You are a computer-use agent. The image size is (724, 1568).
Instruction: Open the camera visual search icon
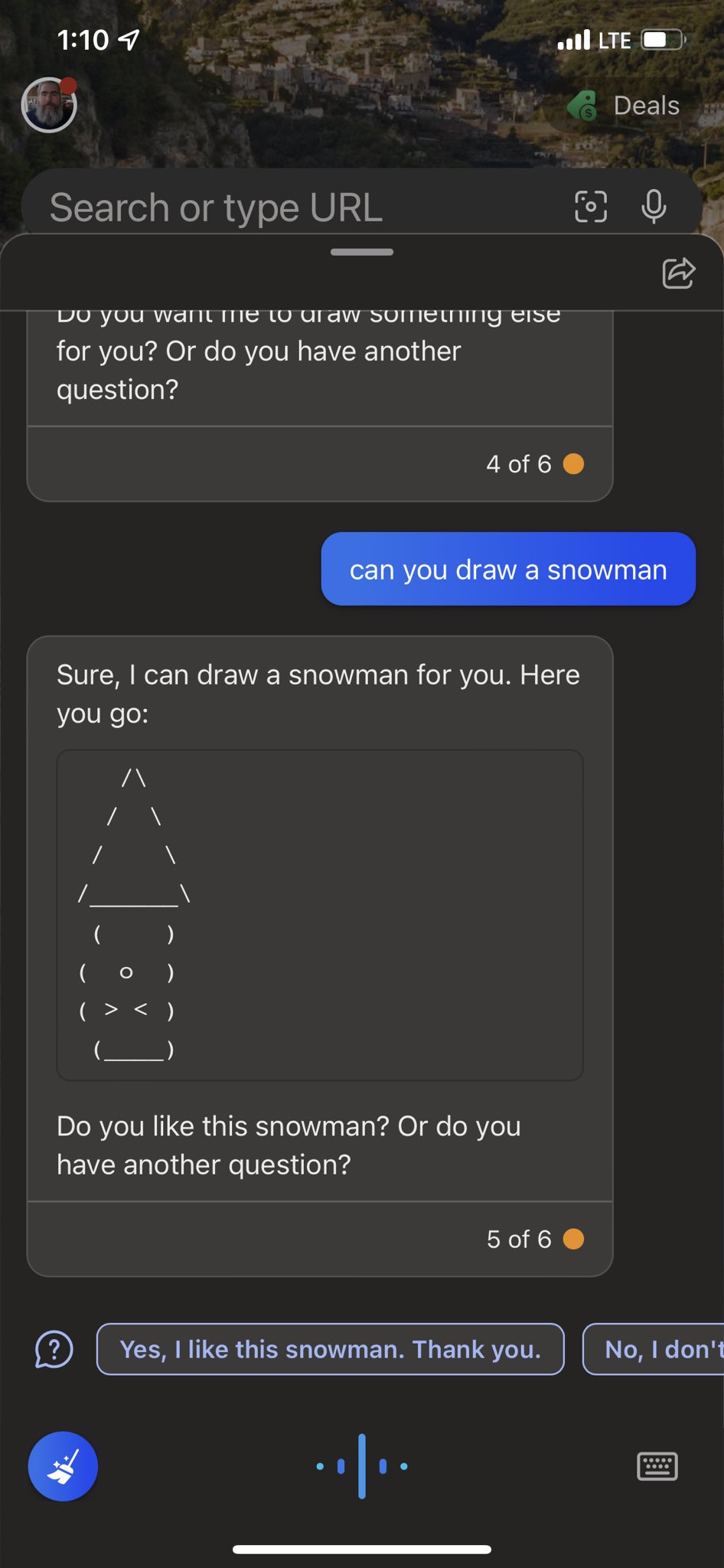[591, 207]
